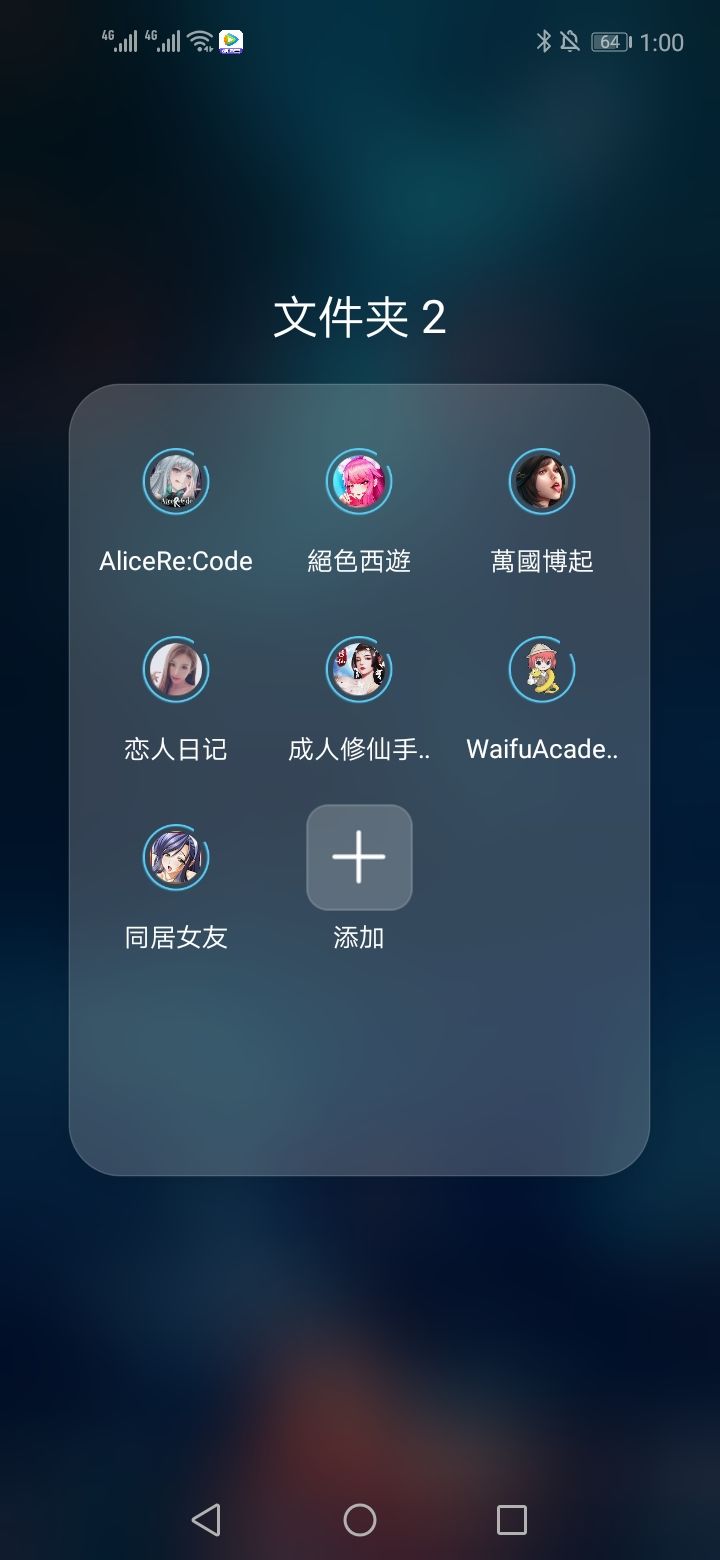Return to the home screen
The image size is (720, 1560).
(x=359, y=1520)
